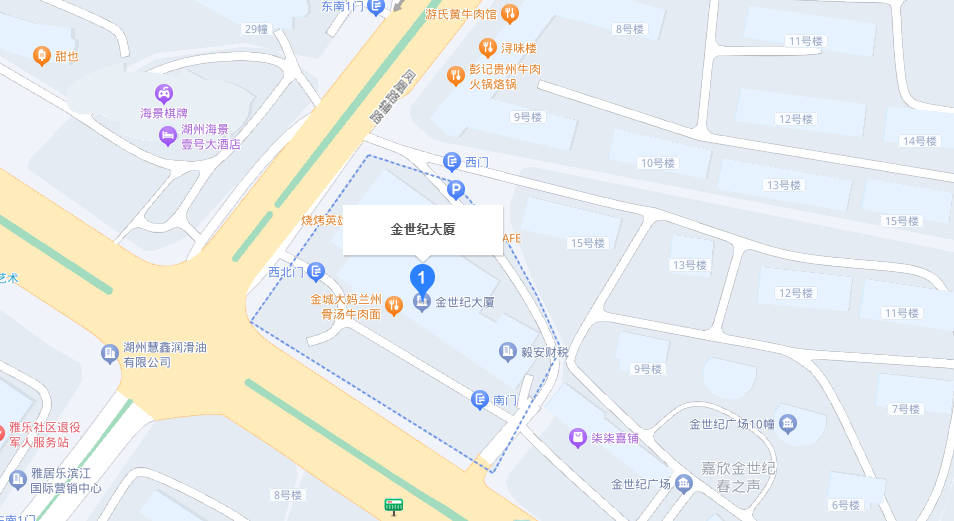Viewport: 954px width, 521px height.
Task: Open the parking P marker
Action: [x=455, y=189]
